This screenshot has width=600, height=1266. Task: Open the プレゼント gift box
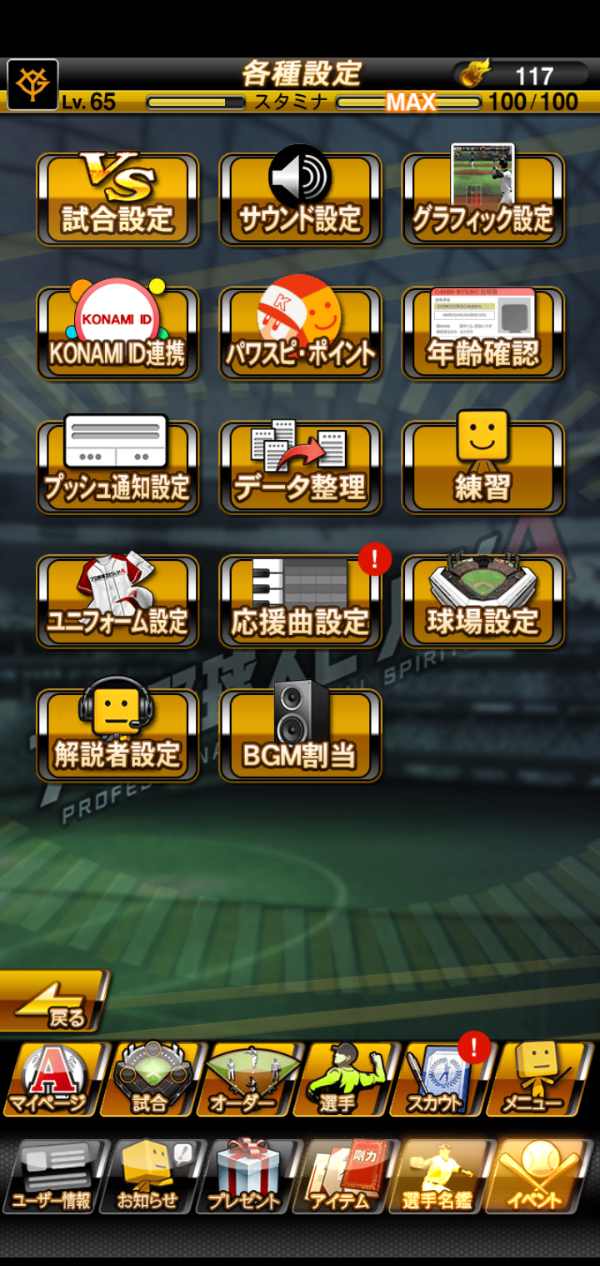tap(247, 1177)
